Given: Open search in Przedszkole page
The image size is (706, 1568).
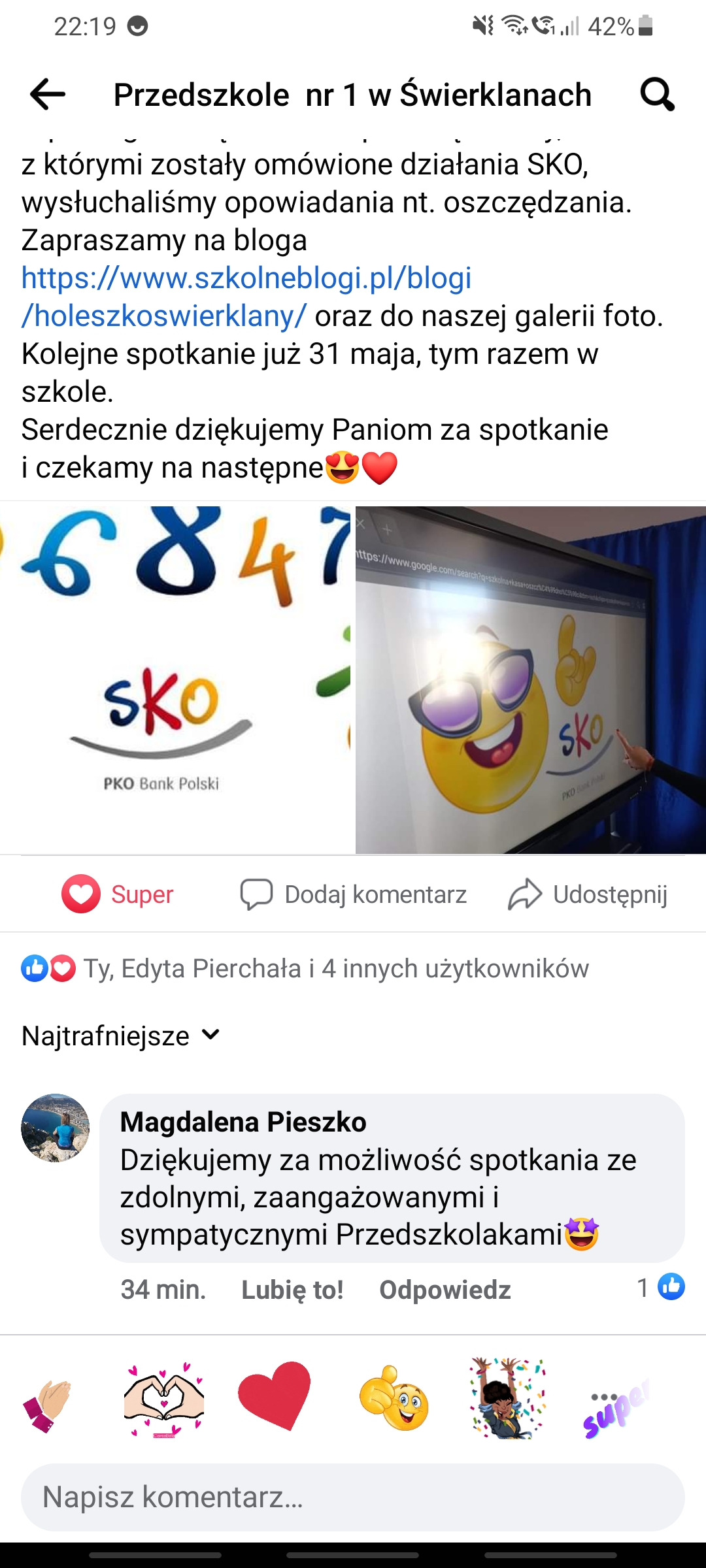Looking at the screenshot, I should coord(656,95).
